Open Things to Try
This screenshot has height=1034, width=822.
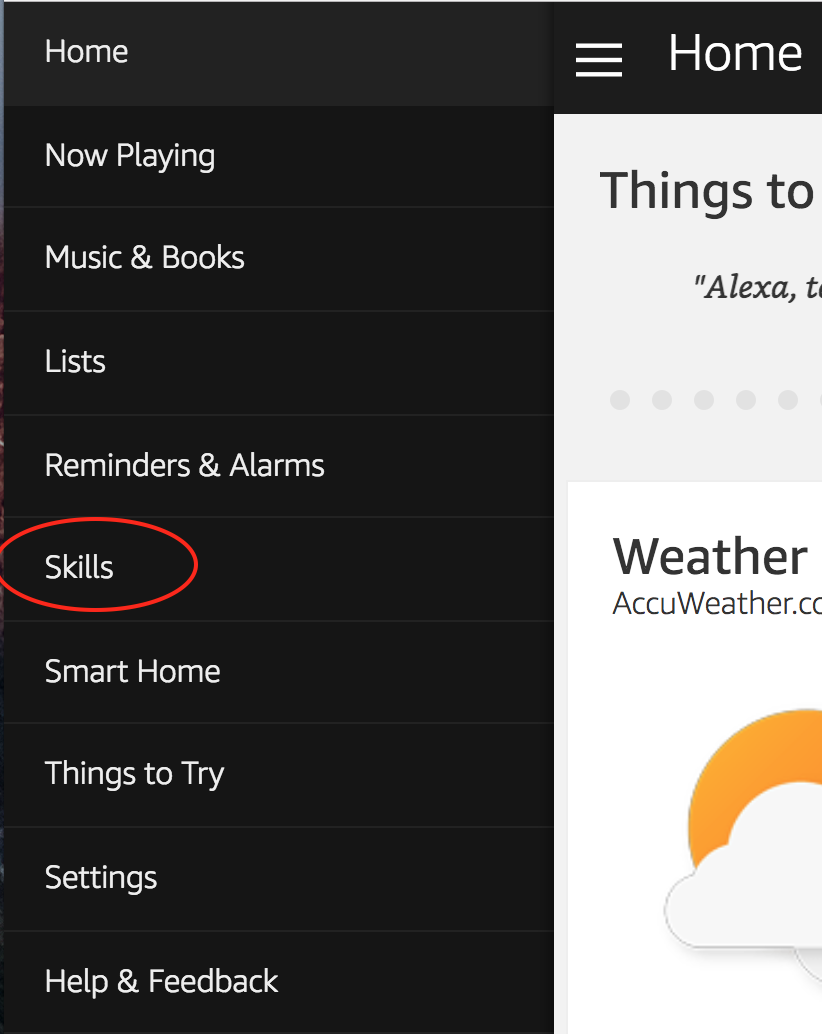tap(135, 774)
